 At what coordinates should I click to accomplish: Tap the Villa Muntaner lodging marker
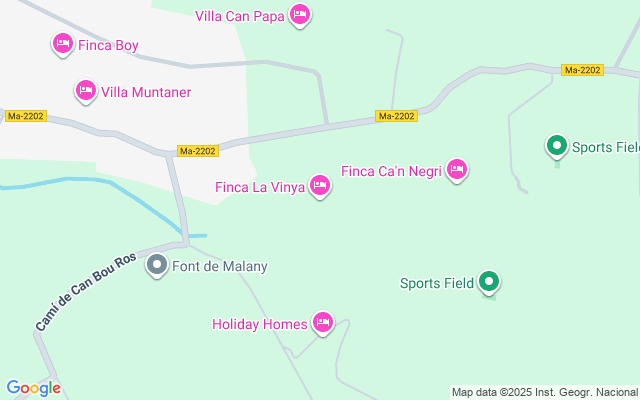pos(86,91)
